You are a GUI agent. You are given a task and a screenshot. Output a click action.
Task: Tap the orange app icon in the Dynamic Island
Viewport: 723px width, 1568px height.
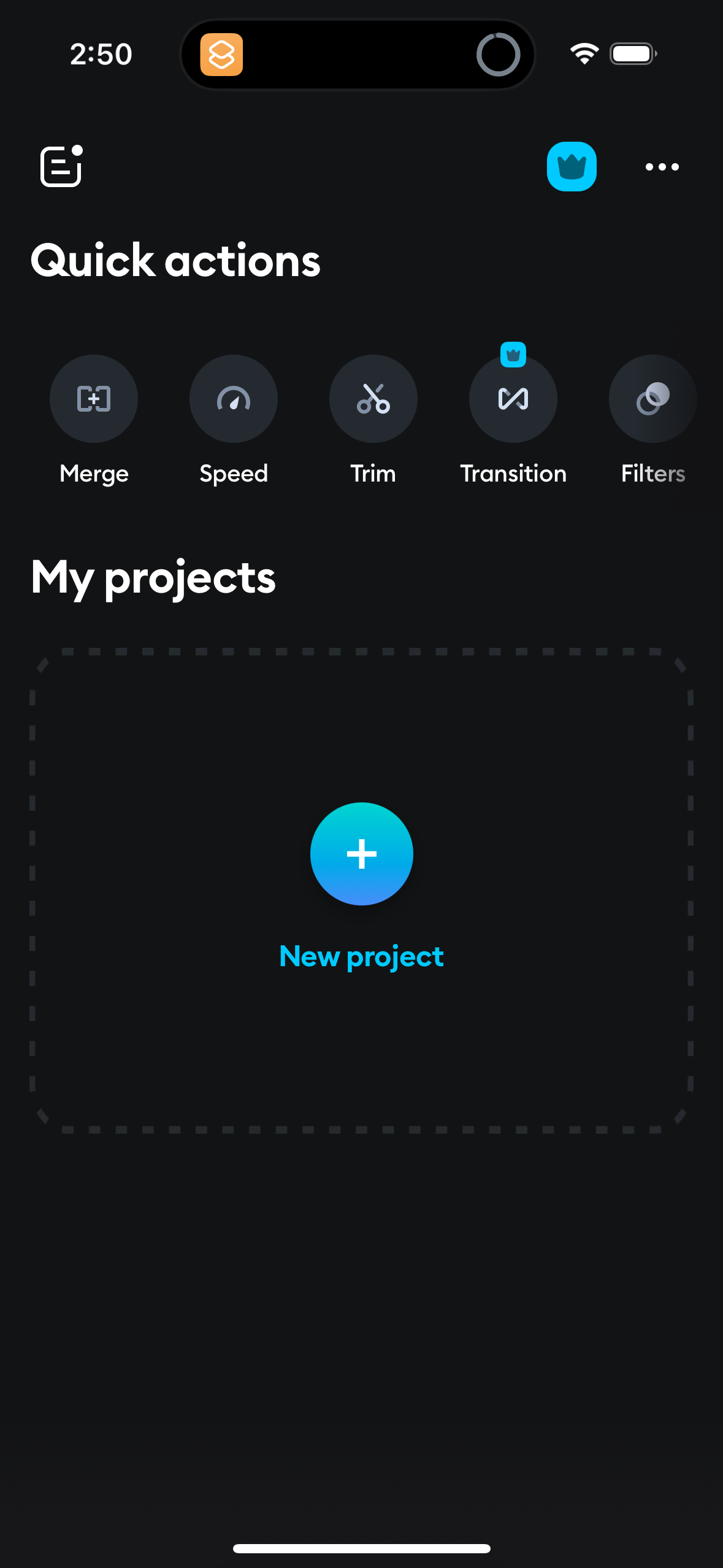(223, 54)
